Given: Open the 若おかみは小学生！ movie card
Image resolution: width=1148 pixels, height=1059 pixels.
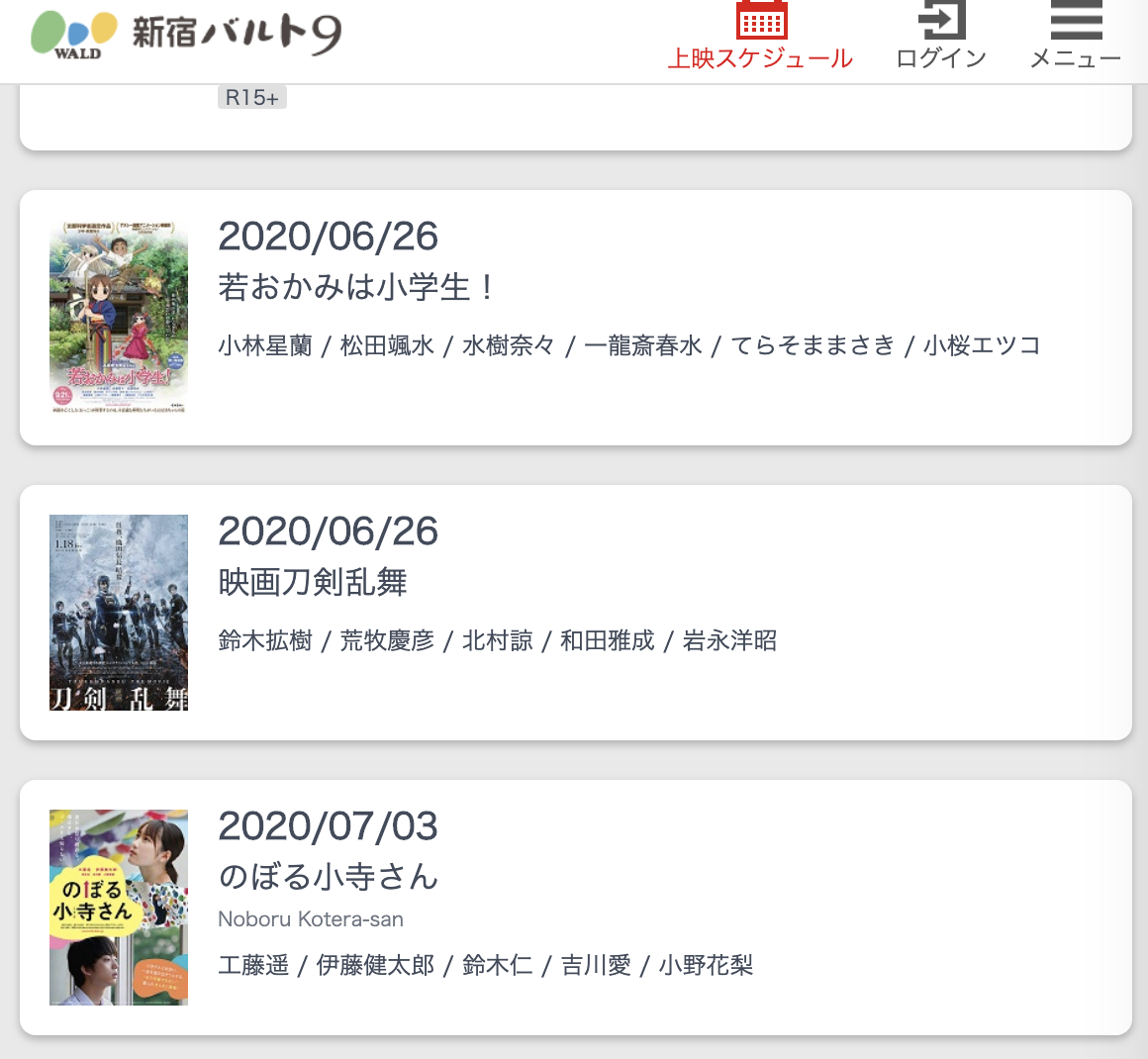Looking at the screenshot, I should 574,317.
